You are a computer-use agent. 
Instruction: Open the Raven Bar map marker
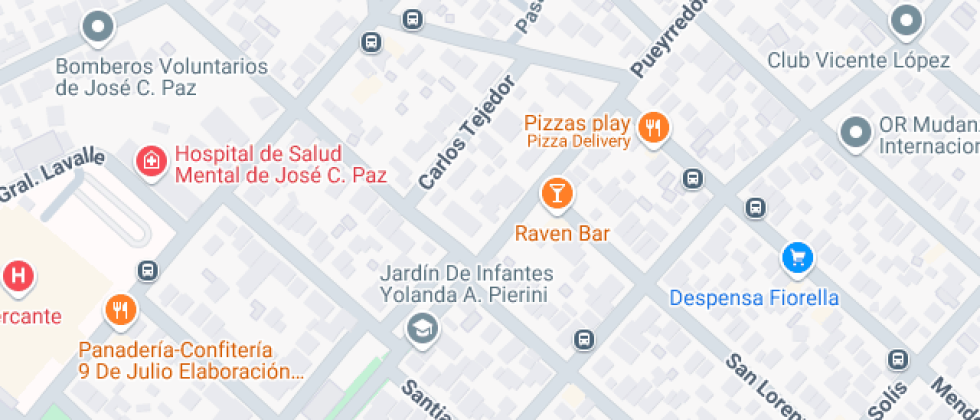(557, 193)
